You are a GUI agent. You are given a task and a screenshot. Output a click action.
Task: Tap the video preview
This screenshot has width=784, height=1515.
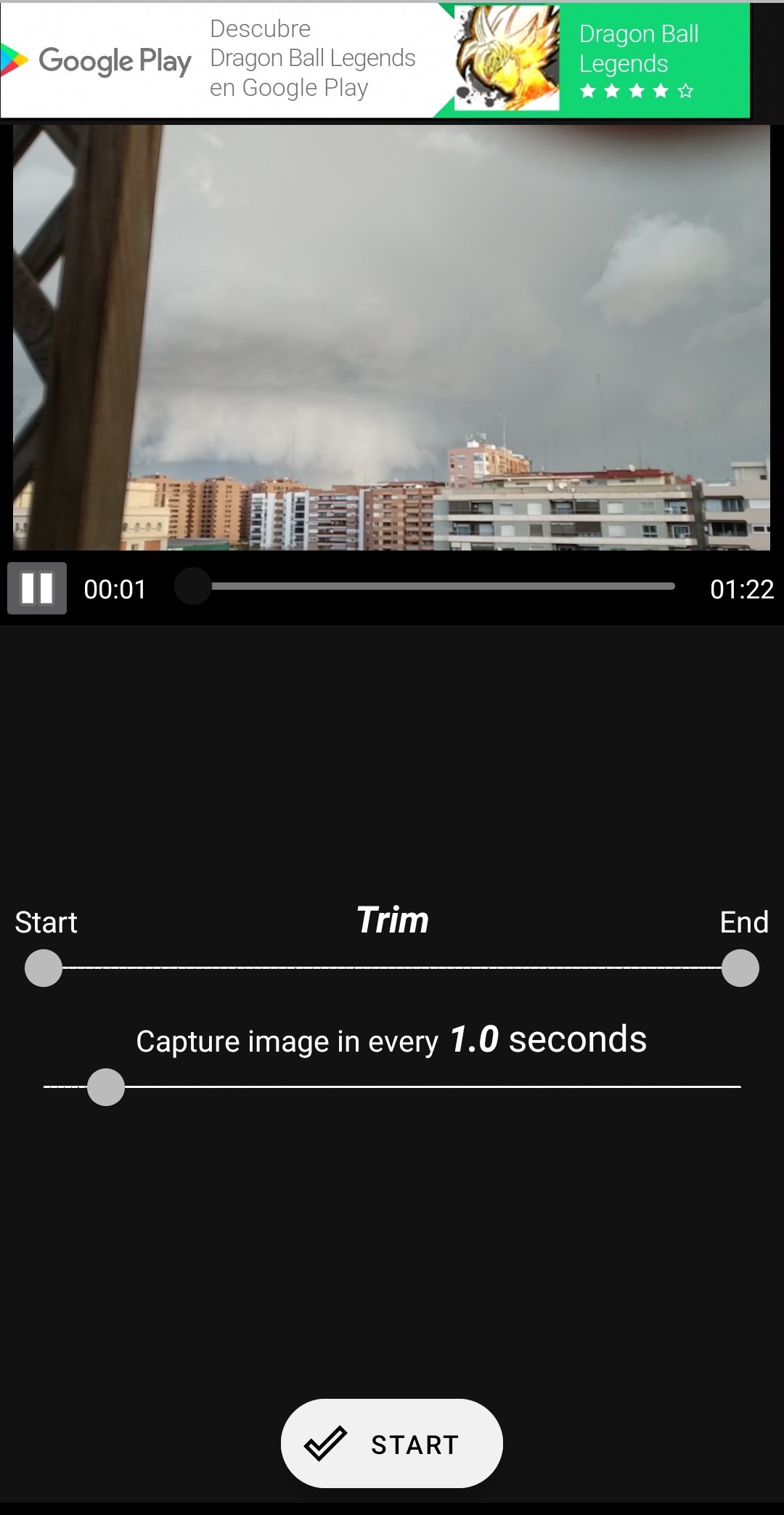pos(392,338)
